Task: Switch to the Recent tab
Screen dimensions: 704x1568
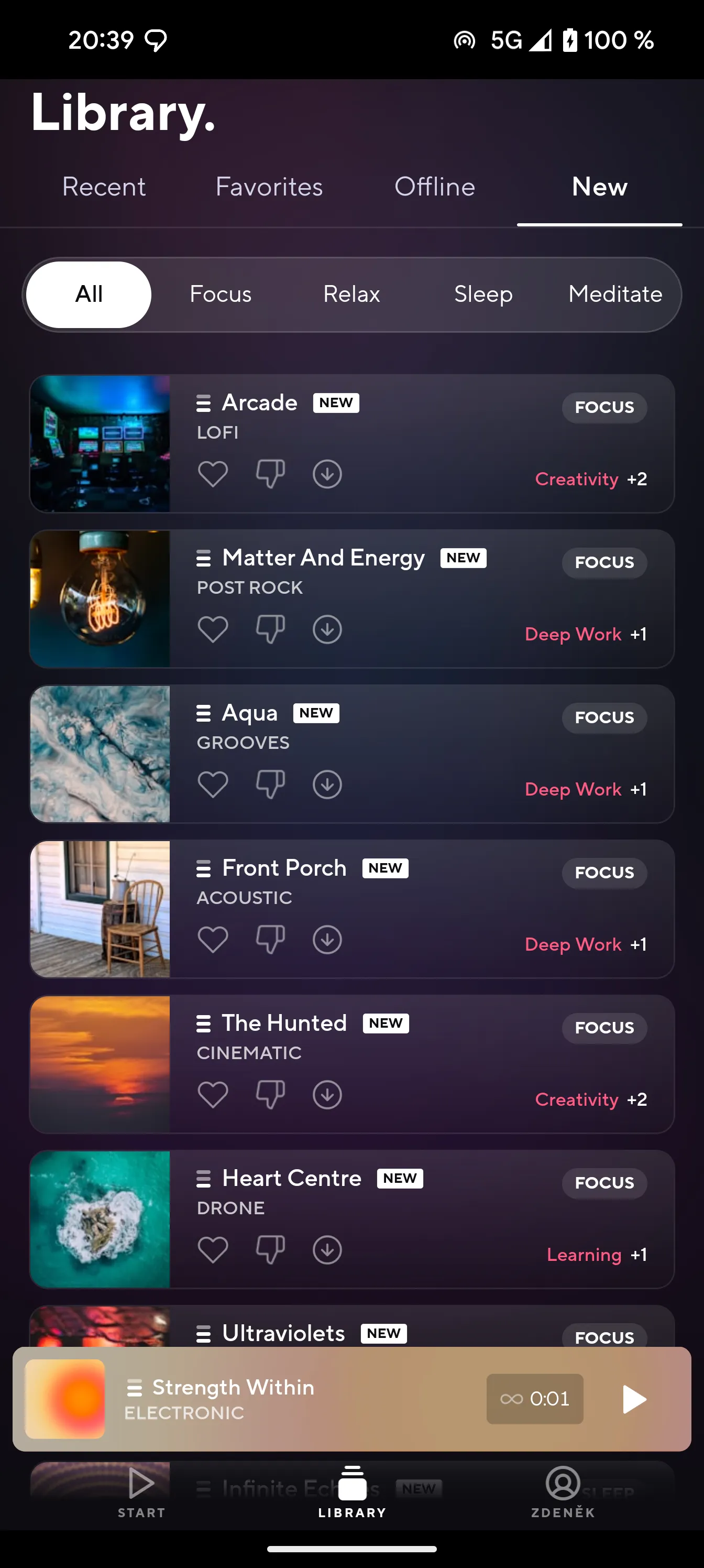Action: (104, 187)
